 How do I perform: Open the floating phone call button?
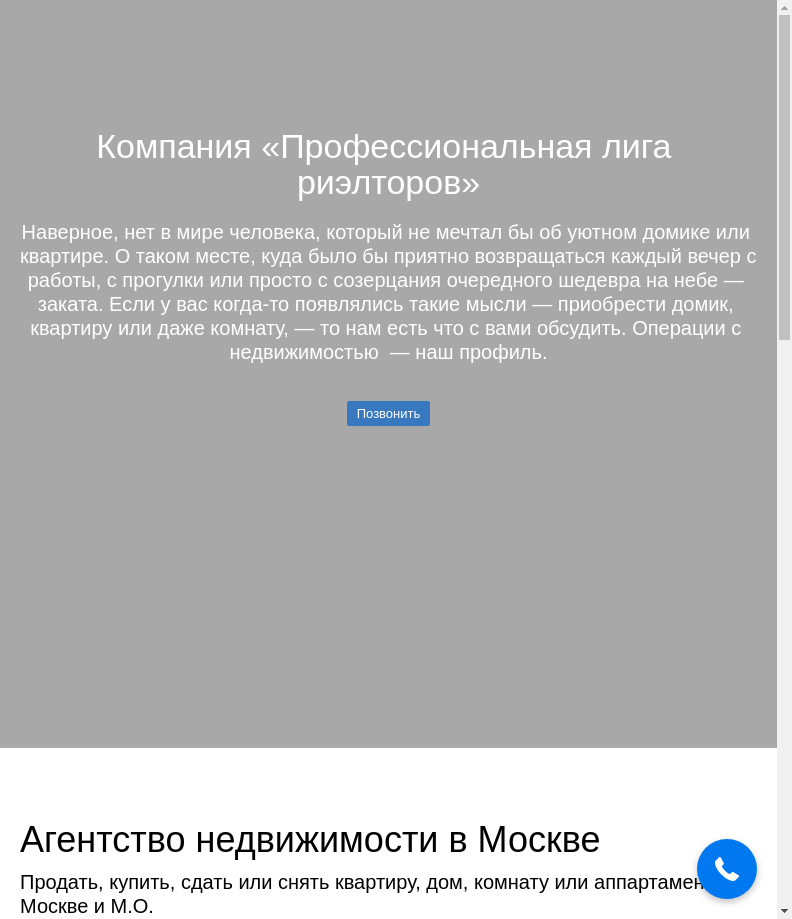tap(726, 868)
